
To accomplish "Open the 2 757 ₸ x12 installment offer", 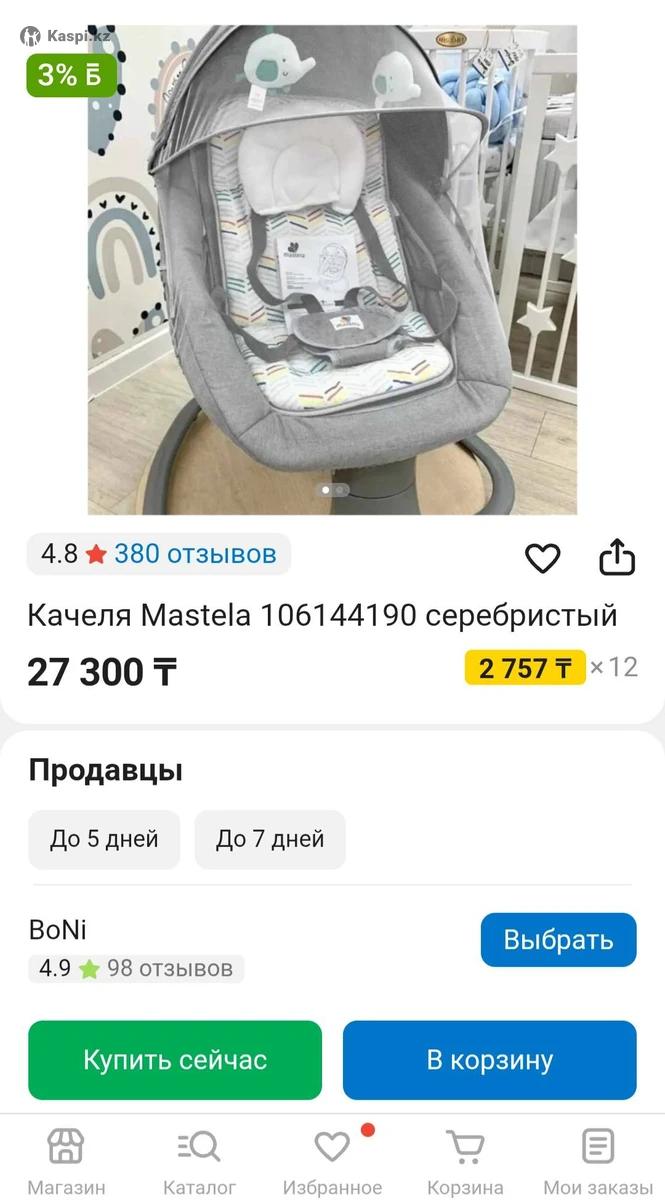I will 550,668.
